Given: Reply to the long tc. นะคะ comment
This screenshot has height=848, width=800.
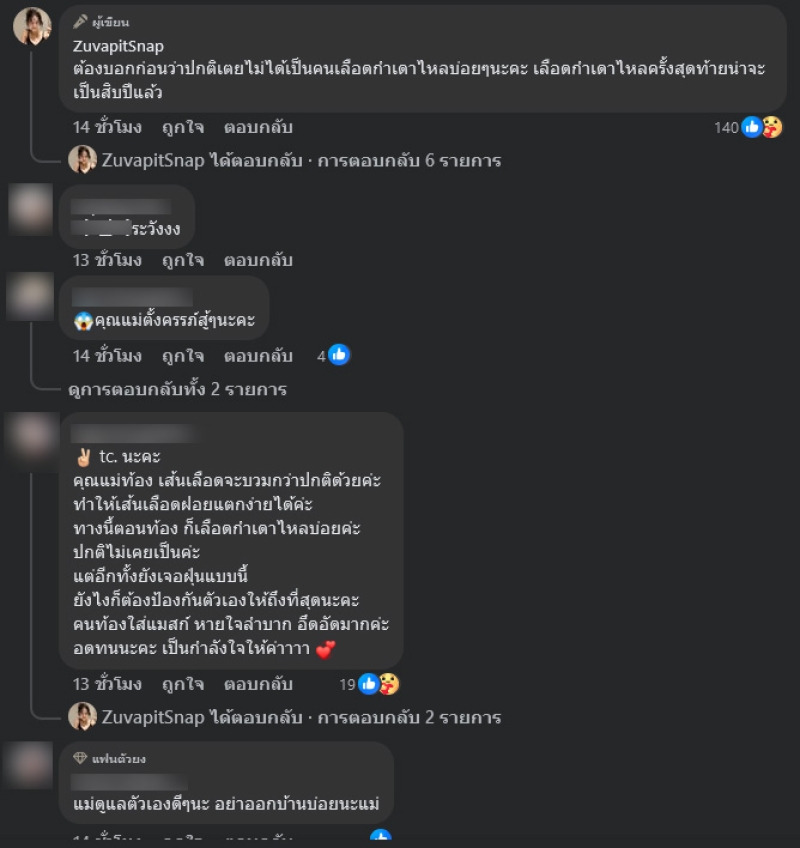Looking at the screenshot, I should pyautogui.click(x=257, y=684).
